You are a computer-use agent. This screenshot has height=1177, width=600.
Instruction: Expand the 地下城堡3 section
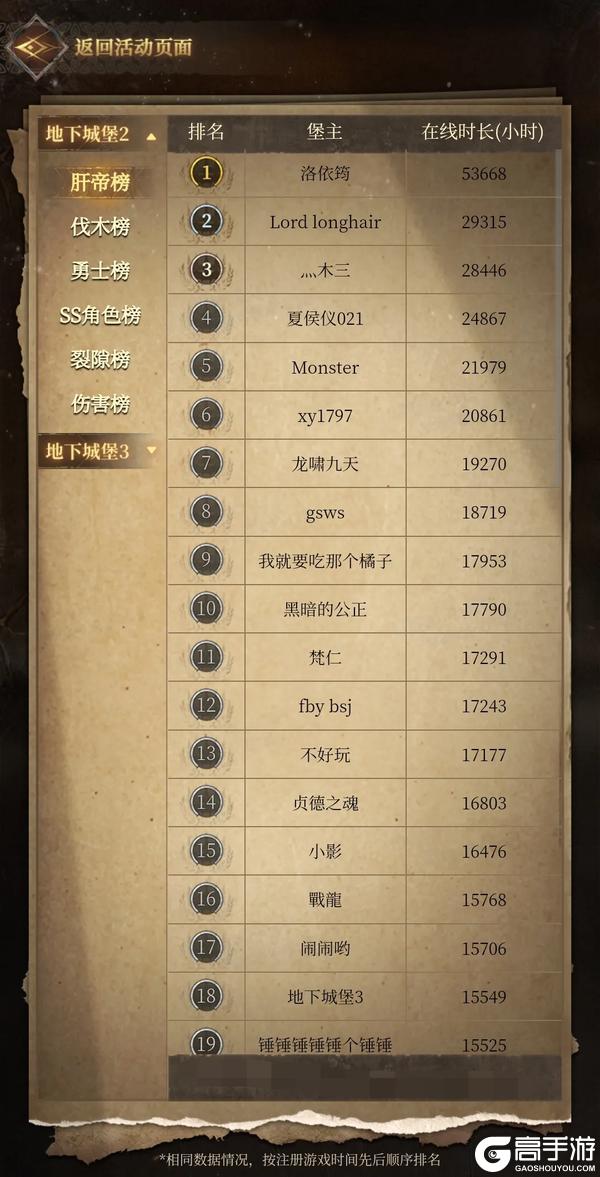(x=100, y=451)
